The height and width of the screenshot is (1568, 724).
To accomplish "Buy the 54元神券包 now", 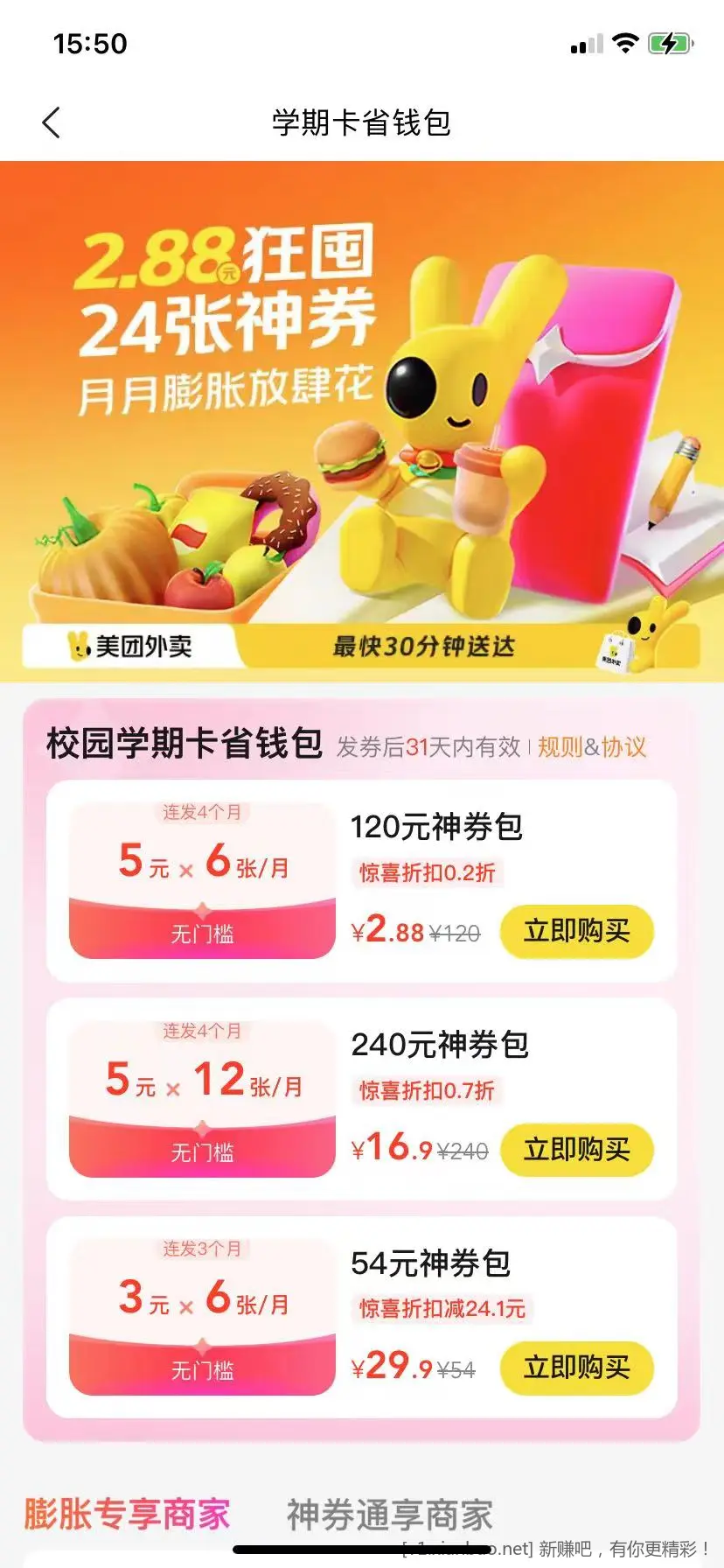I will 576,1367.
